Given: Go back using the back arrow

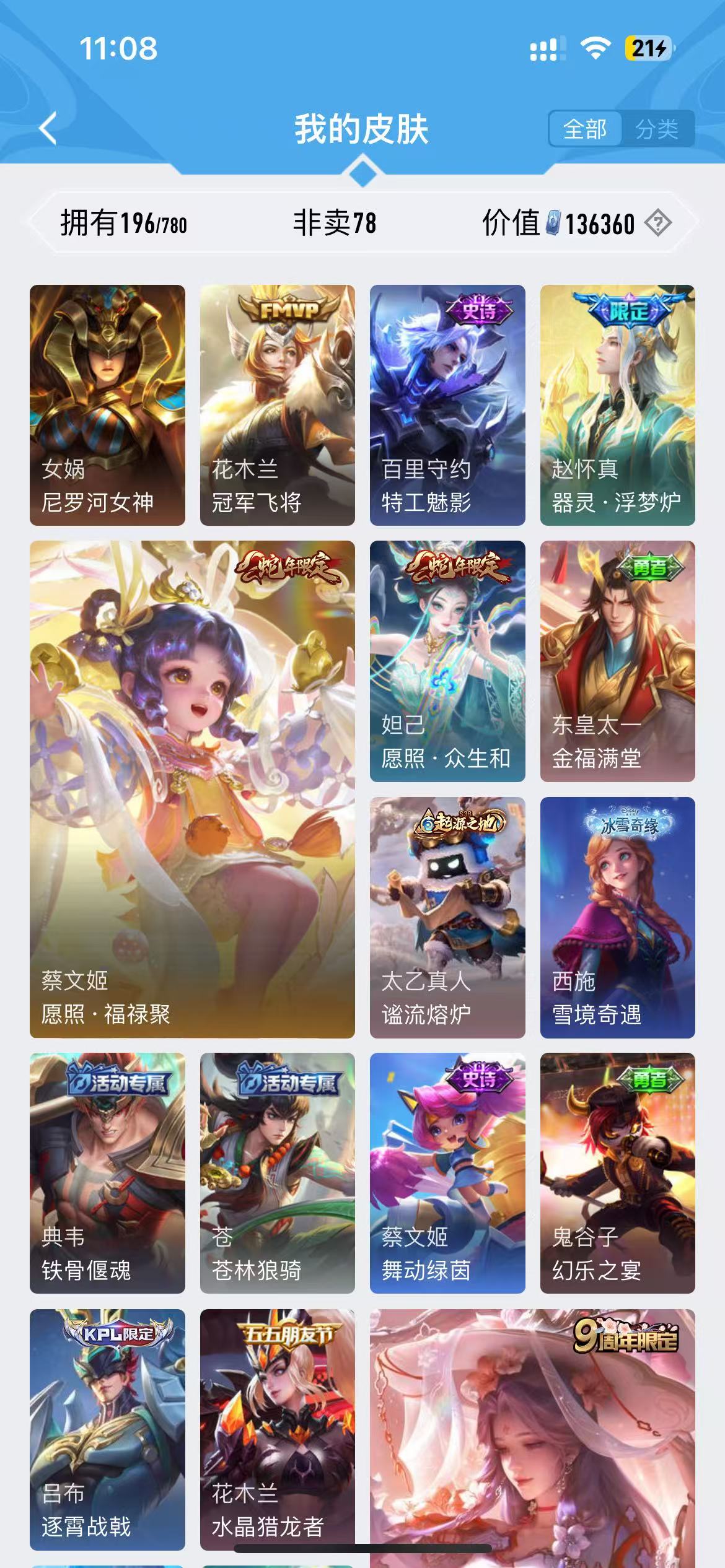Looking at the screenshot, I should coord(48,128).
